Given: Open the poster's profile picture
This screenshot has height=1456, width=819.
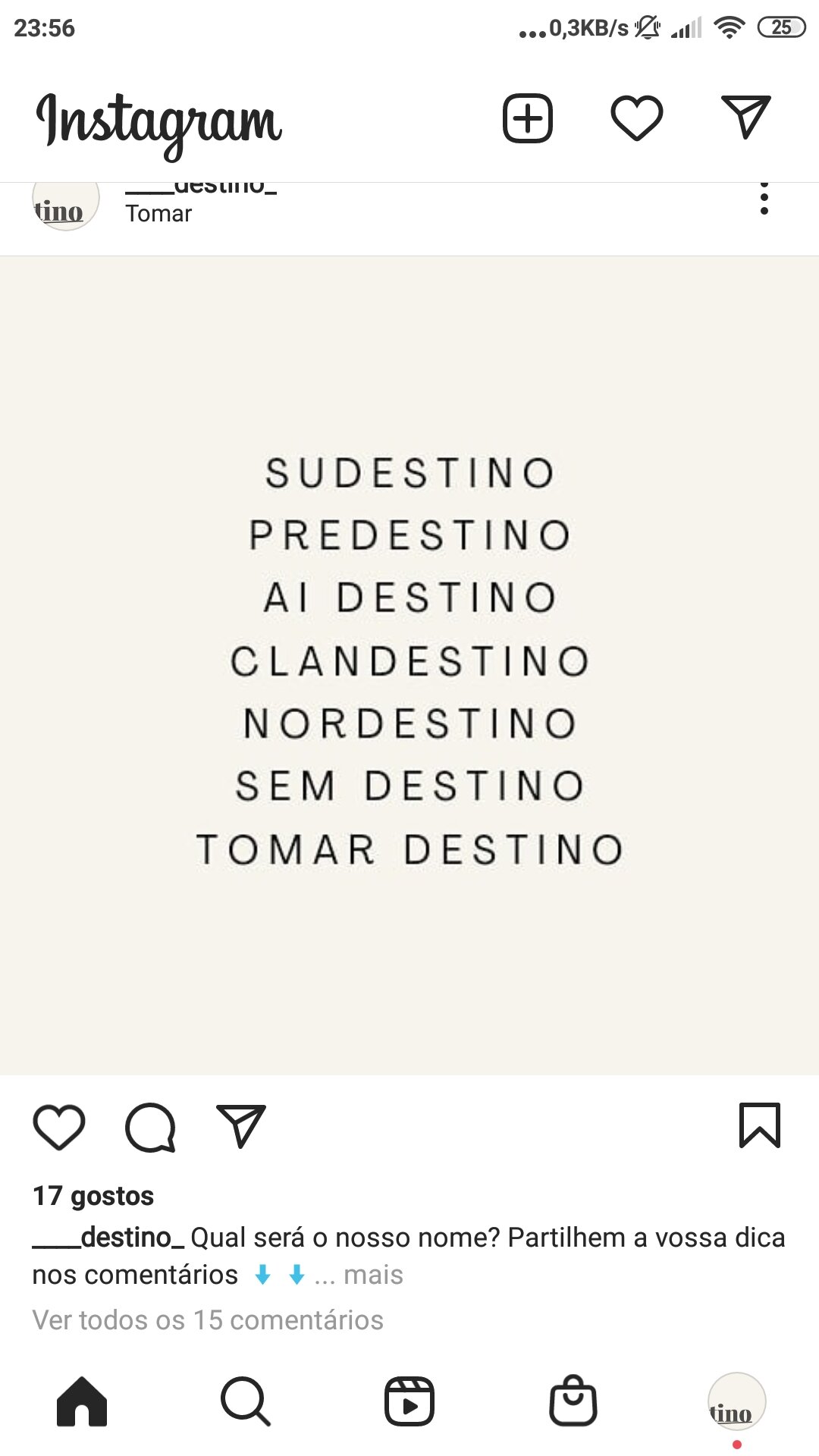Looking at the screenshot, I should click(x=66, y=205).
